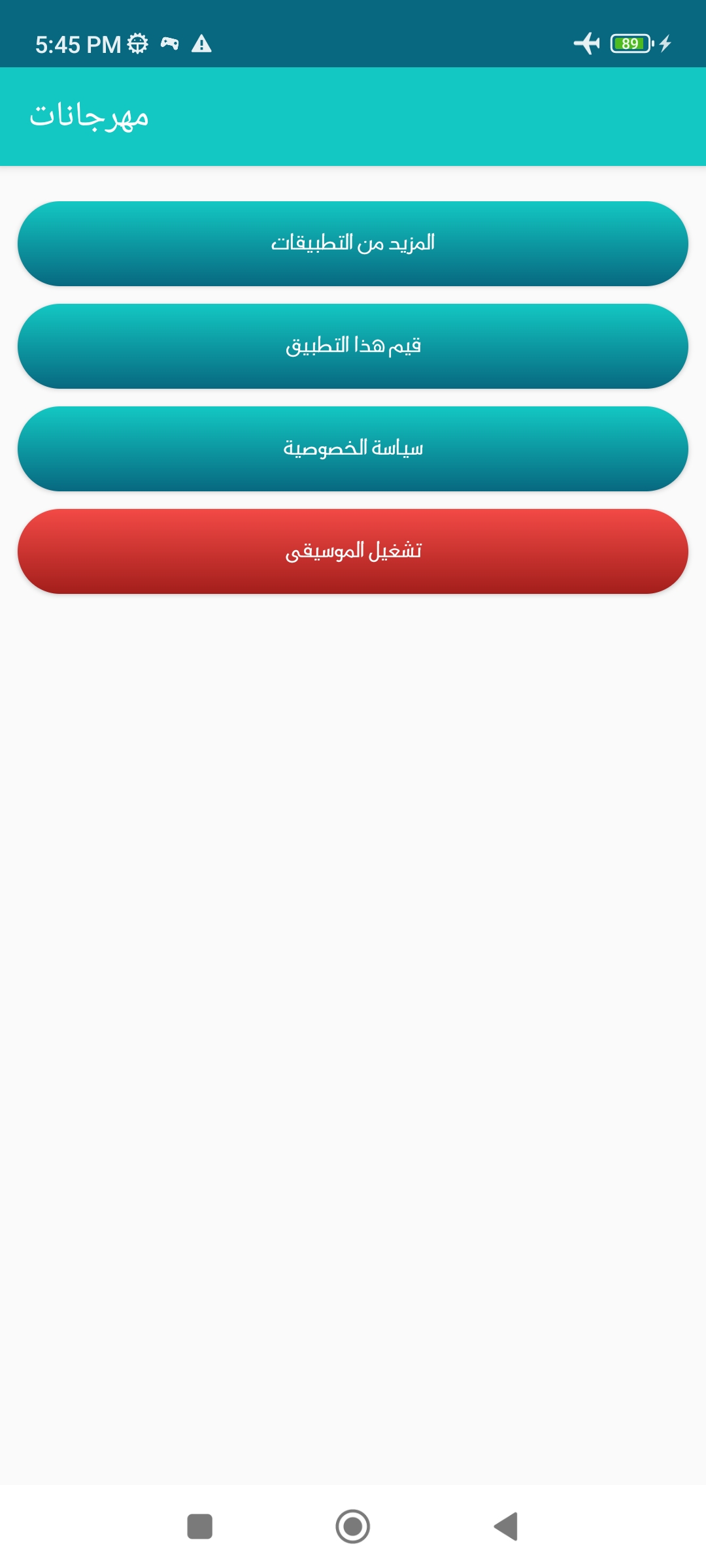The image size is (706, 1568).
Task: Tap the settings gear icon in status bar
Action: click(137, 44)
